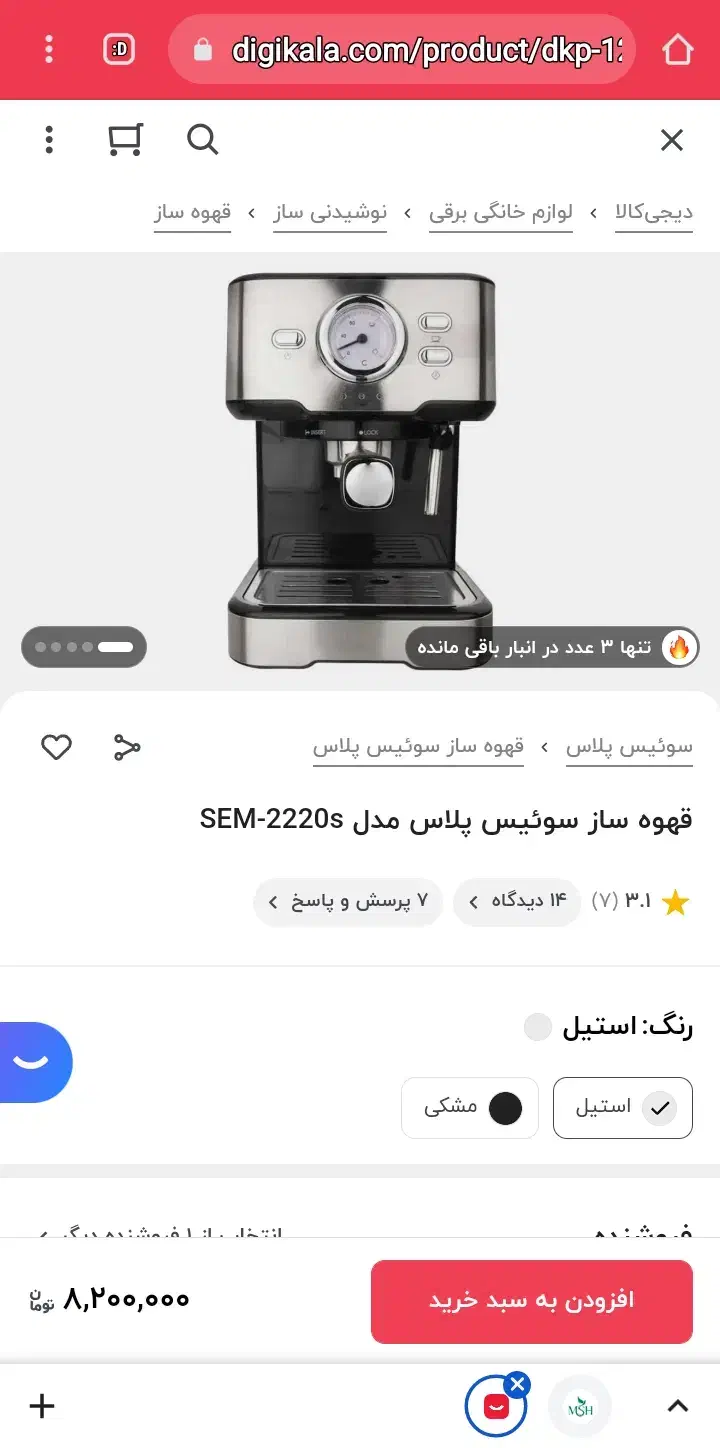Select the مشکی color option

tap(470, 1108)
